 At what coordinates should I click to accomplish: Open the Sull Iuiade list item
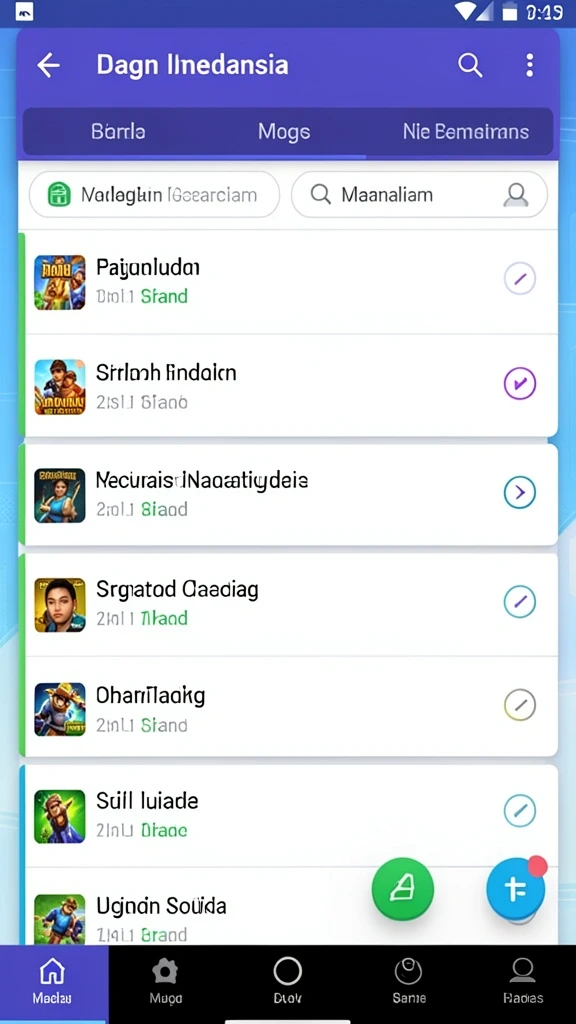coord(288,816)
